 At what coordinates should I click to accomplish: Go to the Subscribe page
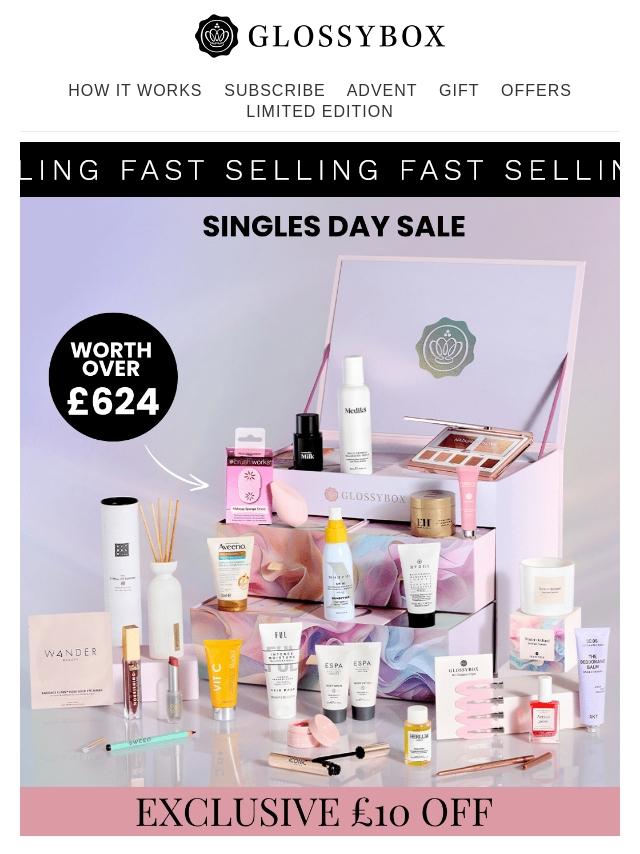tap(274, 90)
